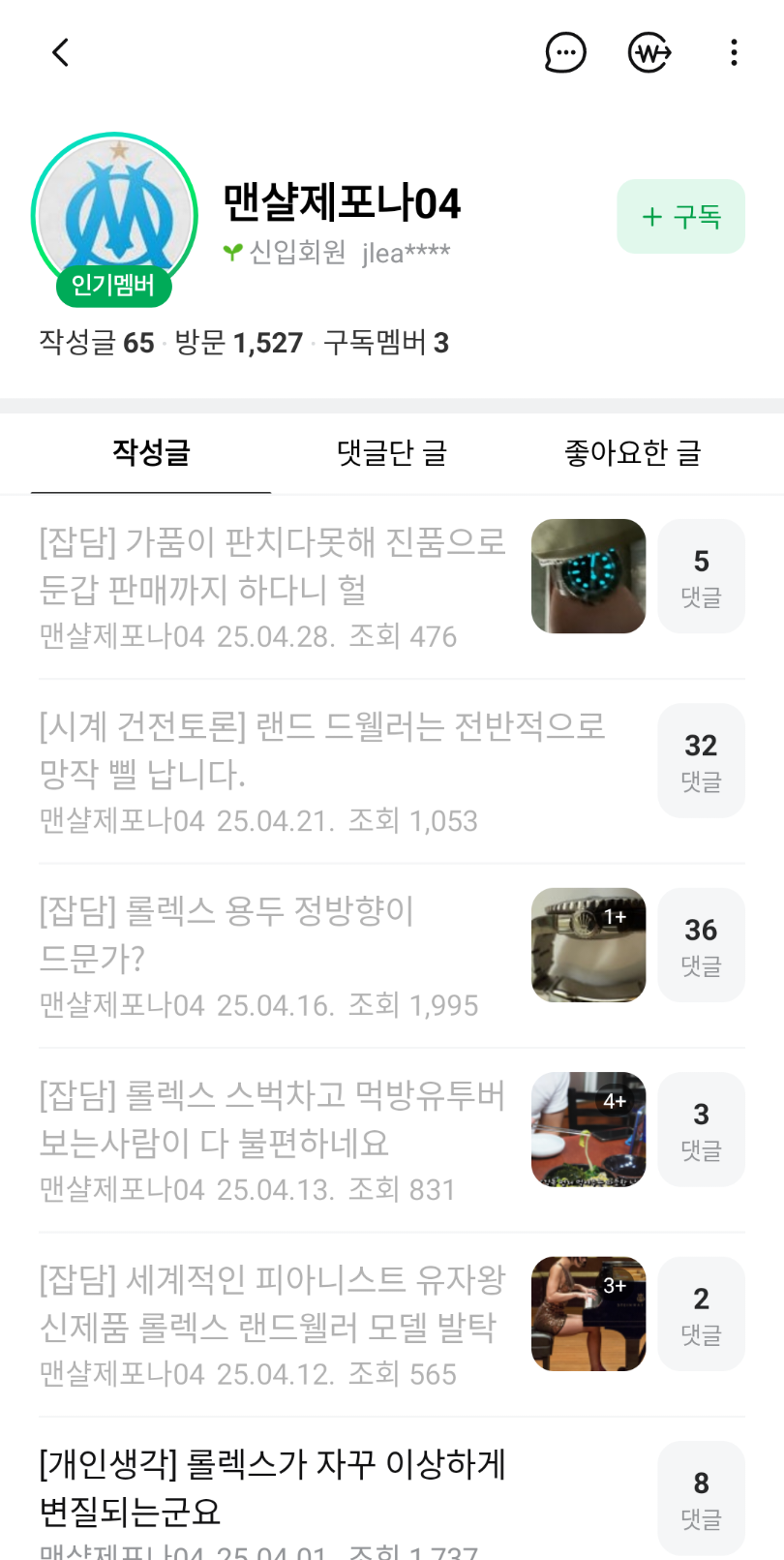View 5 comments on the 가품 post
This screenshot has width=784, height=1560.
[701, 576]
